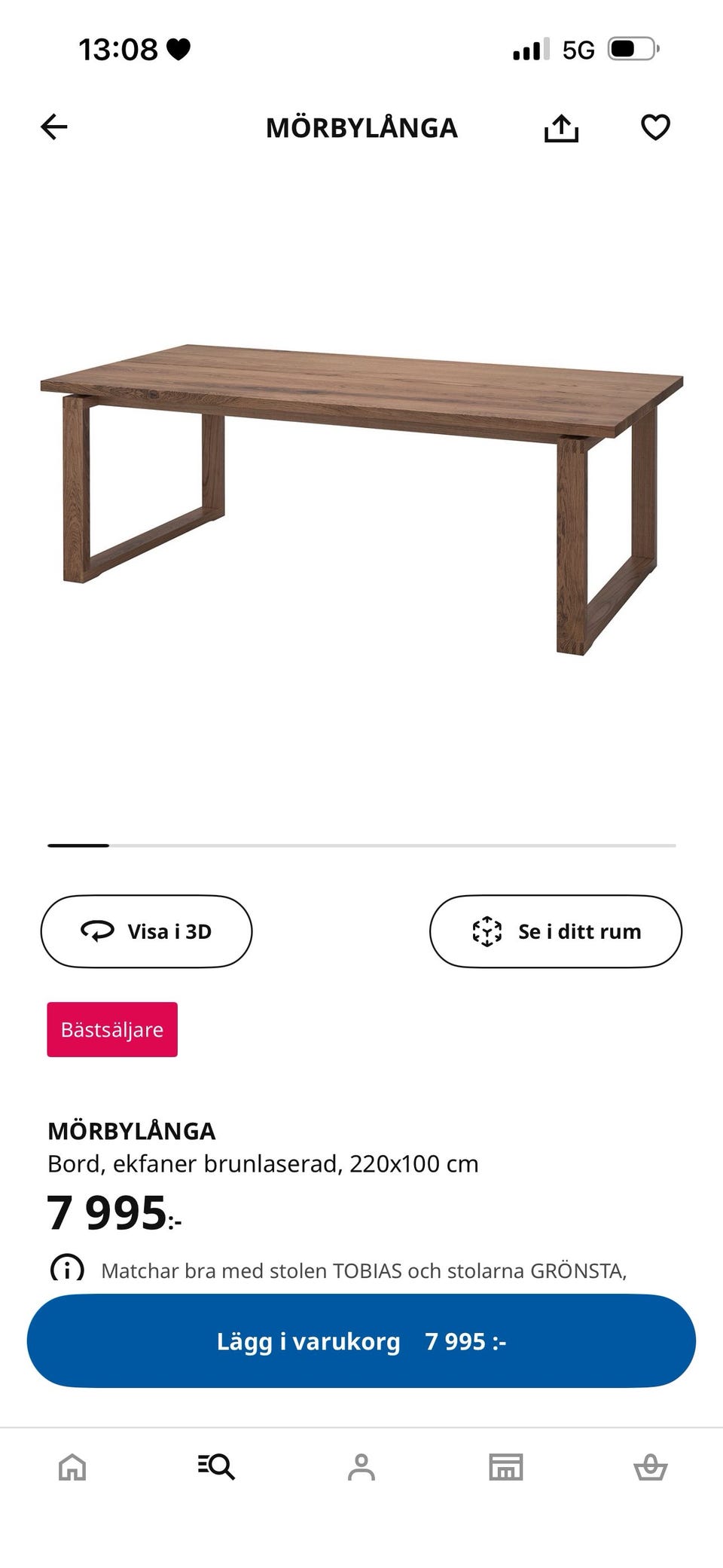The height and width of the screenshot is (1568, 723).
Task: Open the Store locator icon
Action: click(506, 1467)
